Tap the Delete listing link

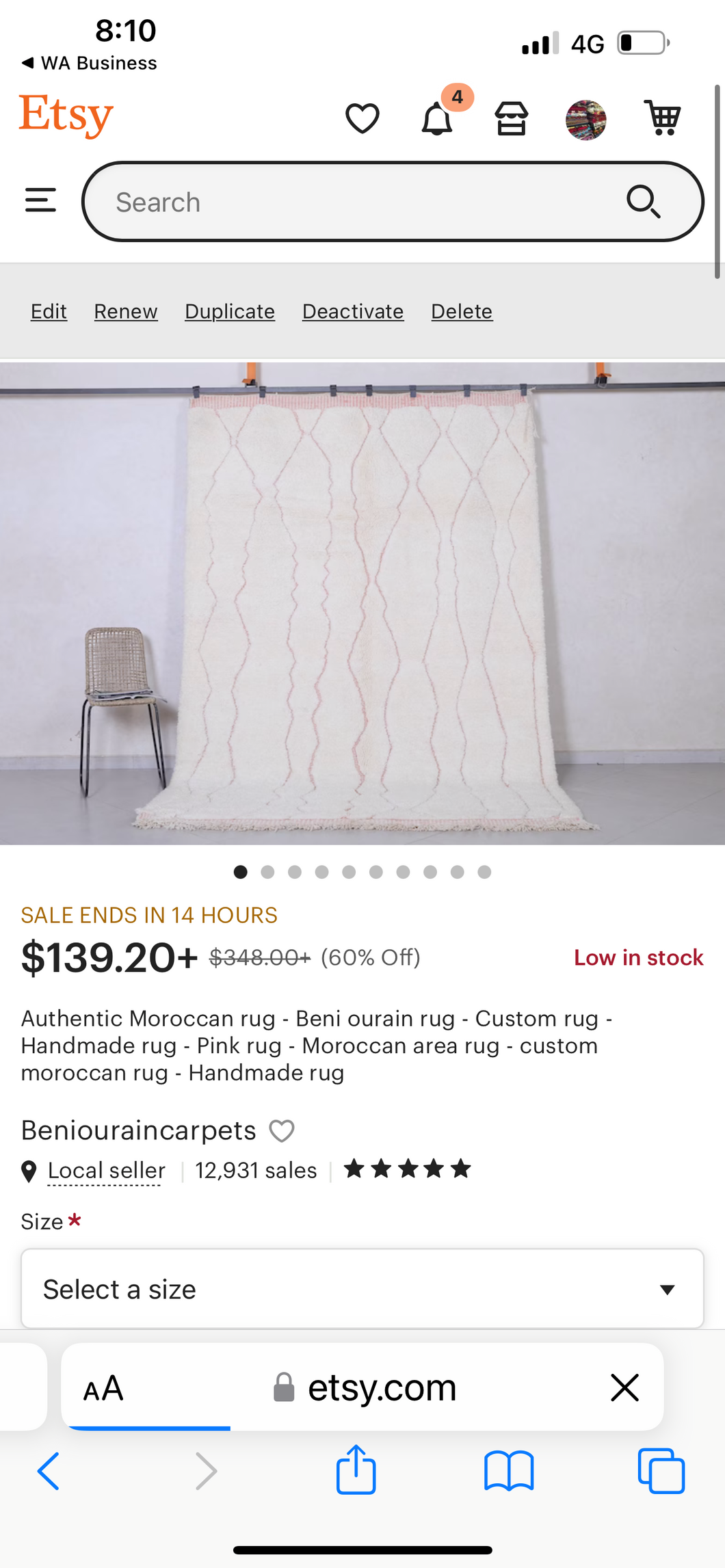[x=462, y=312]
